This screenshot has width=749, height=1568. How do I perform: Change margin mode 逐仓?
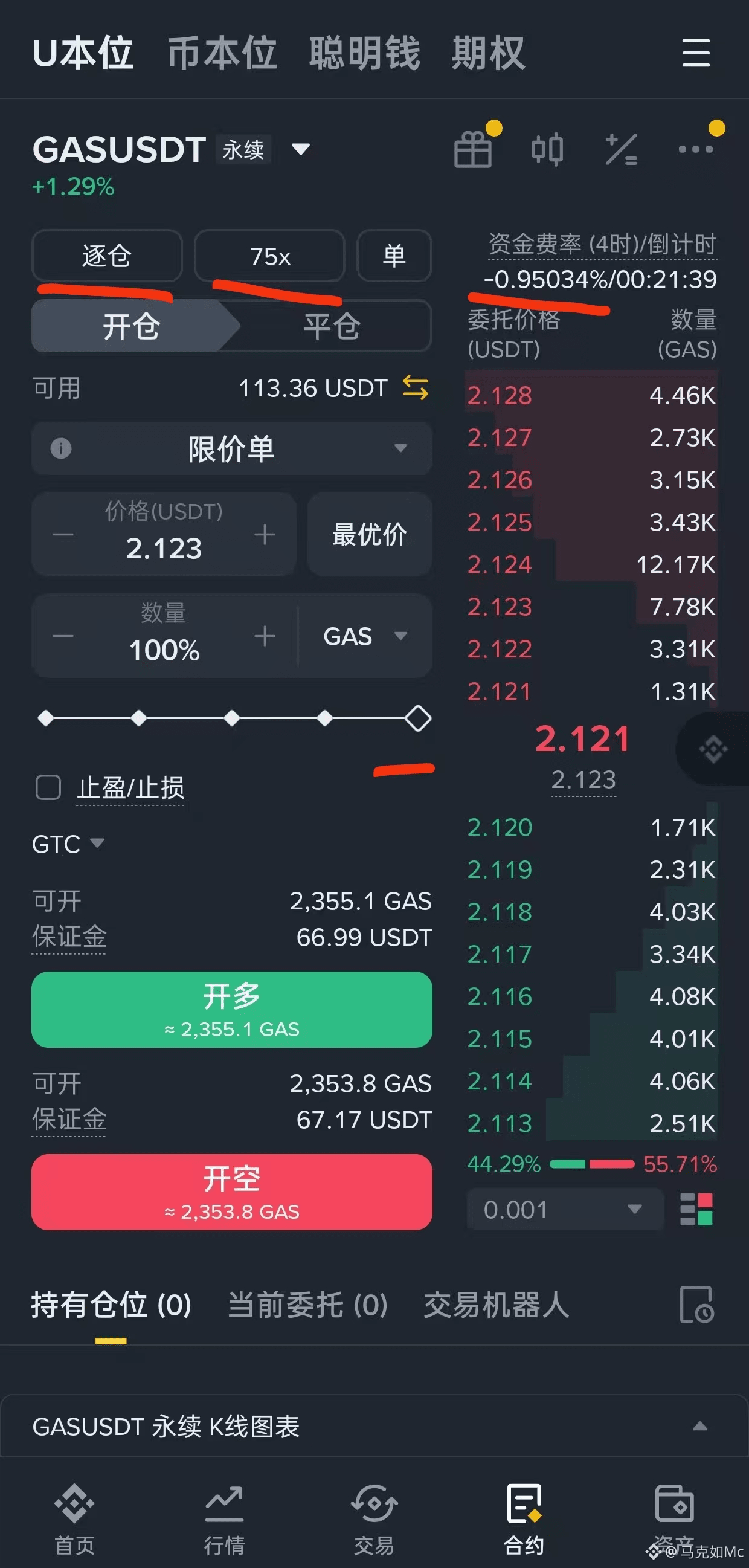[x=107, y=256]
